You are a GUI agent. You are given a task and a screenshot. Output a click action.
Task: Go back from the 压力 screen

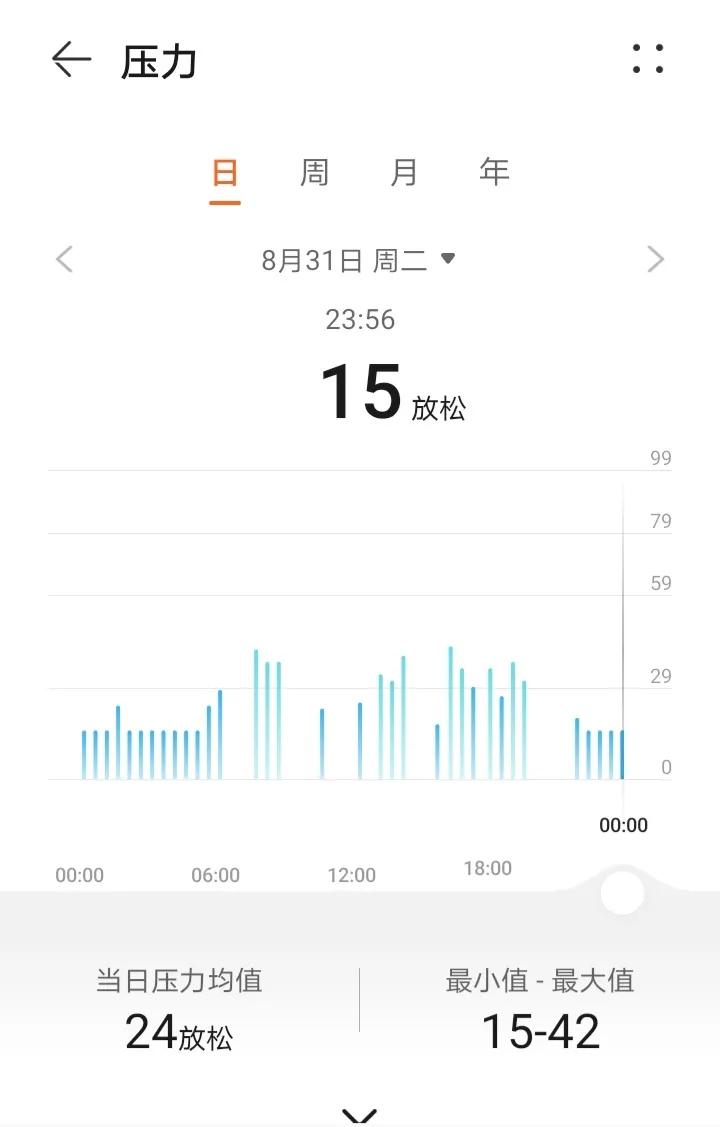point(71,60)
